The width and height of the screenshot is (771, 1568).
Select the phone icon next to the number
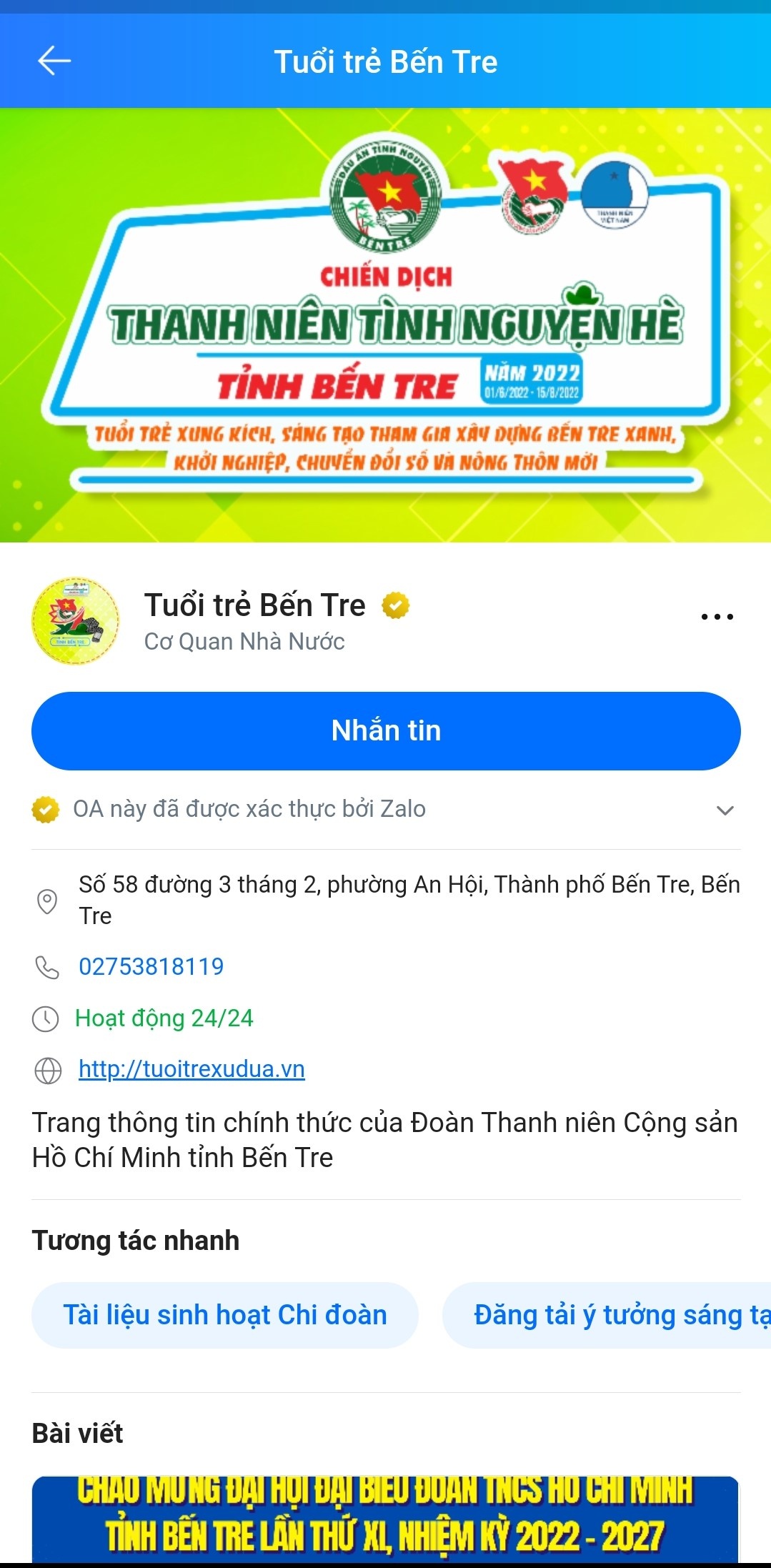(47, 966)
